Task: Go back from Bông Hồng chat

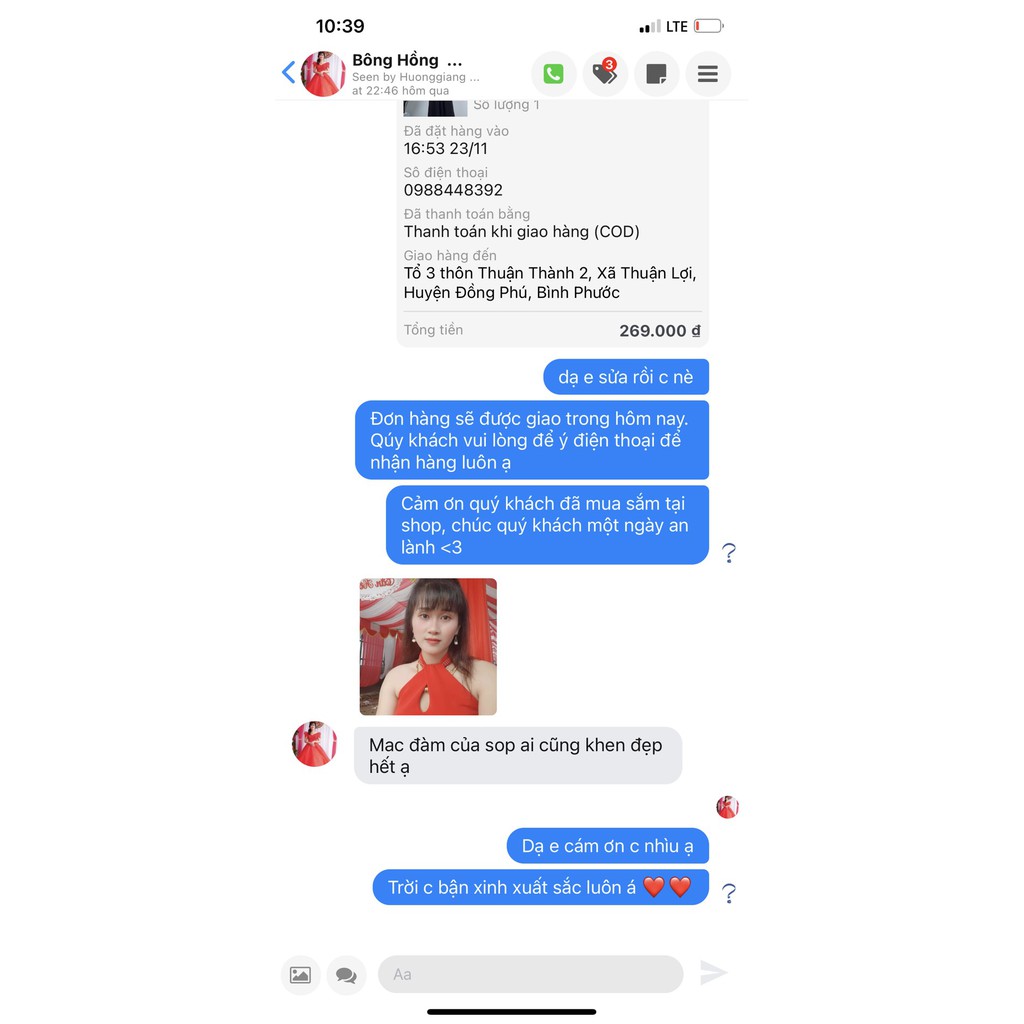Action: pyautogui.click(x=289, y=73)
